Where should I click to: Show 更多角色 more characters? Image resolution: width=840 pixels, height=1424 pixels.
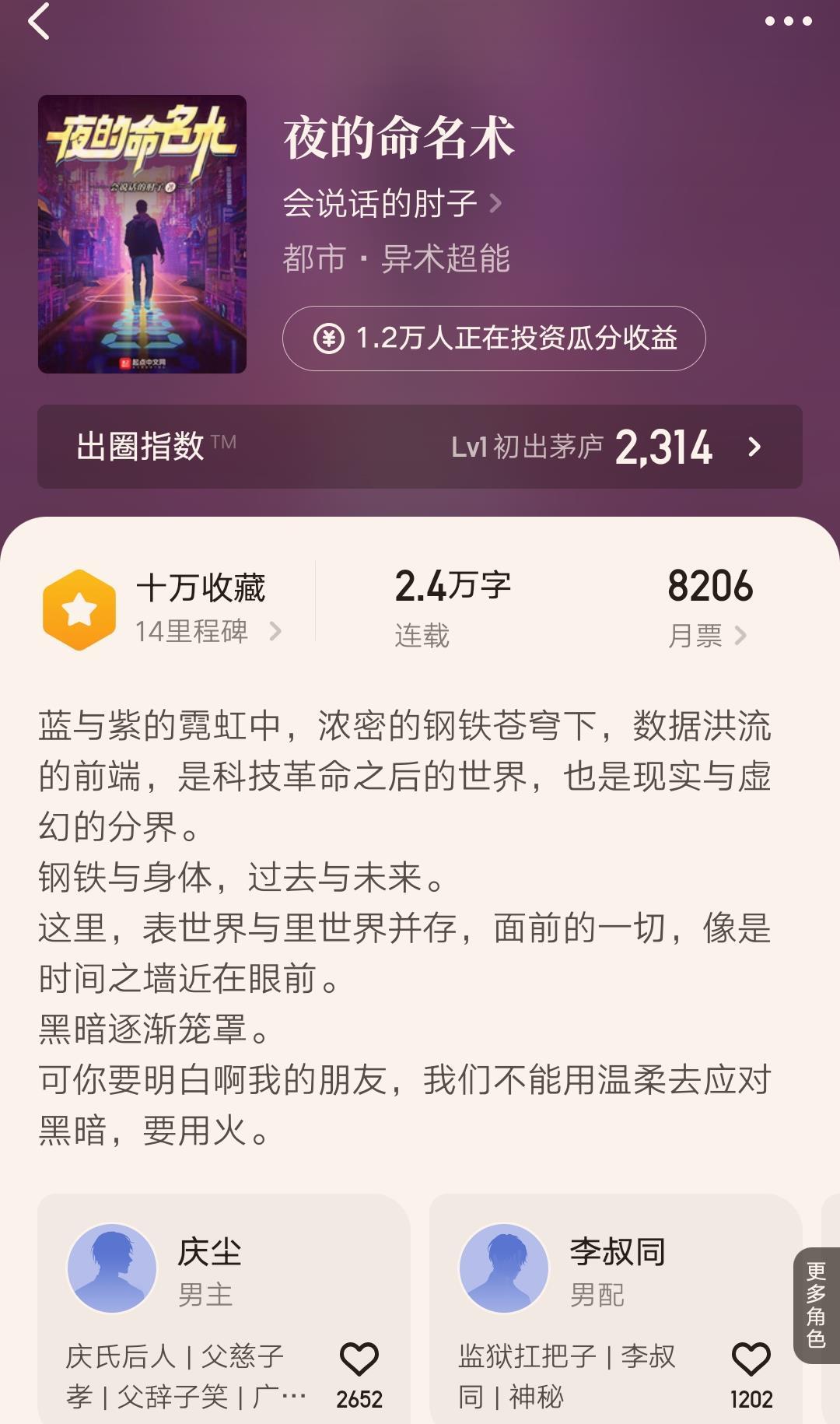click(x=816, y=1305)
